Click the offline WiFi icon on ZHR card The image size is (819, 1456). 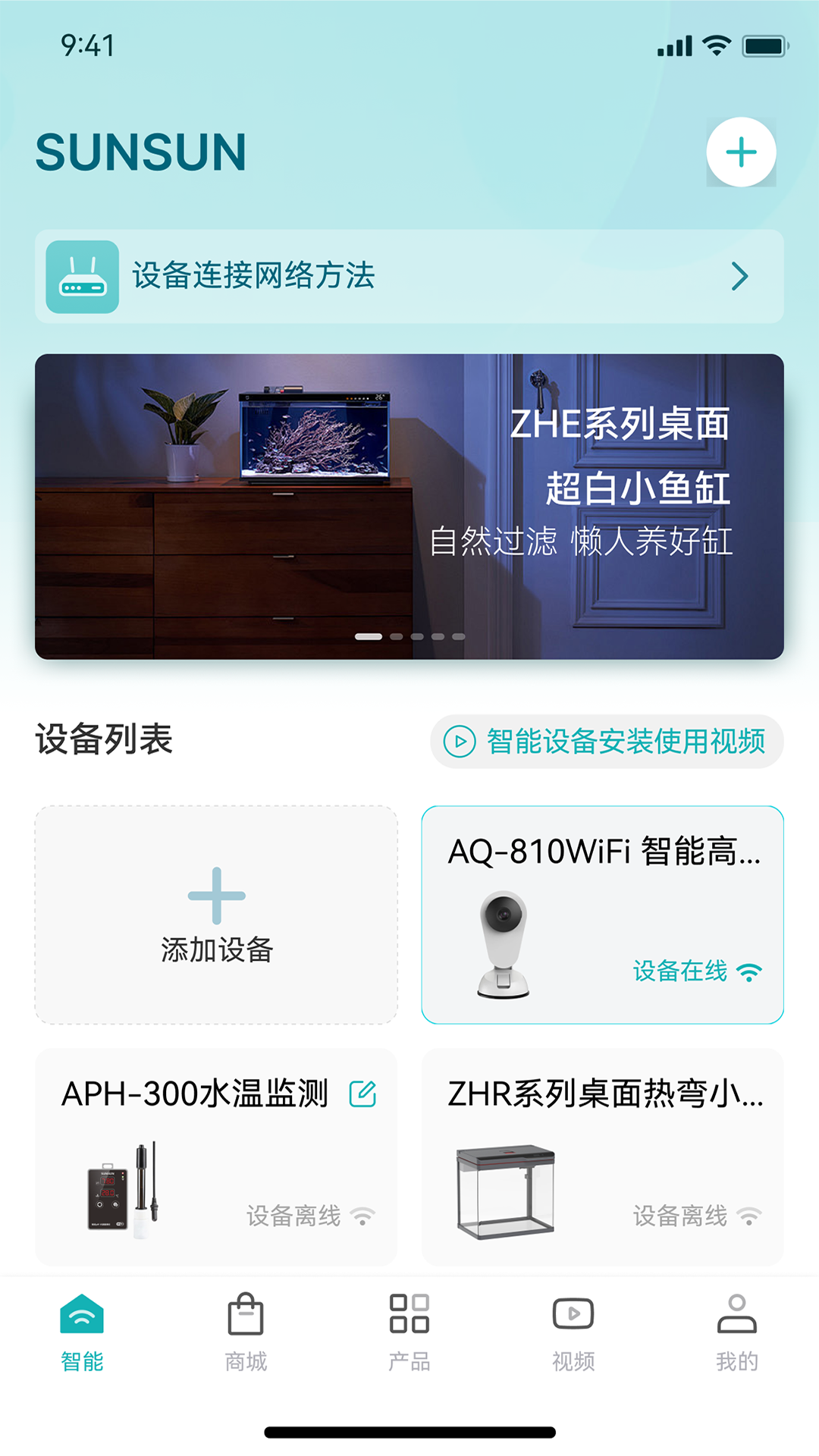[748, 1215]
